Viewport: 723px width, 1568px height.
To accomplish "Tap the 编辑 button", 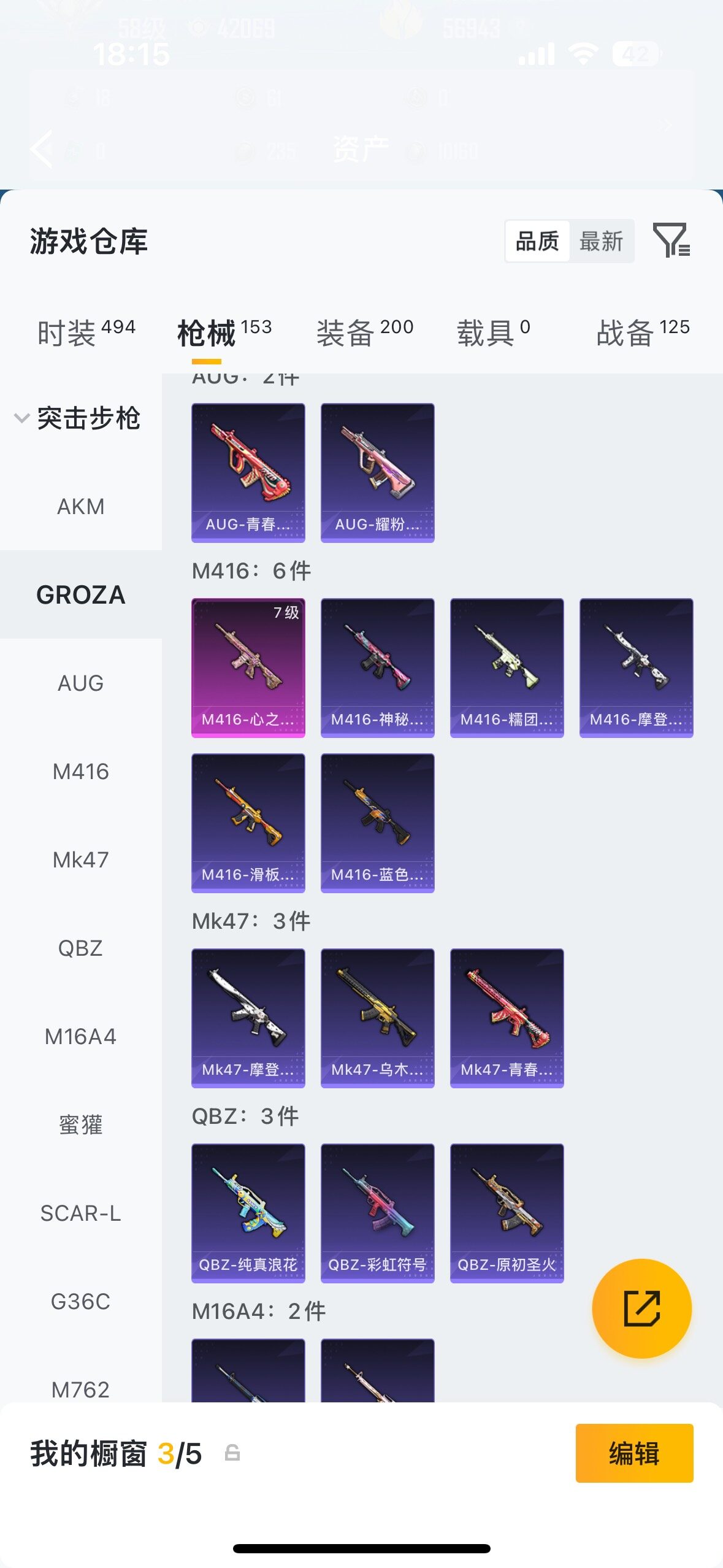I will (x=634, y=1453).
